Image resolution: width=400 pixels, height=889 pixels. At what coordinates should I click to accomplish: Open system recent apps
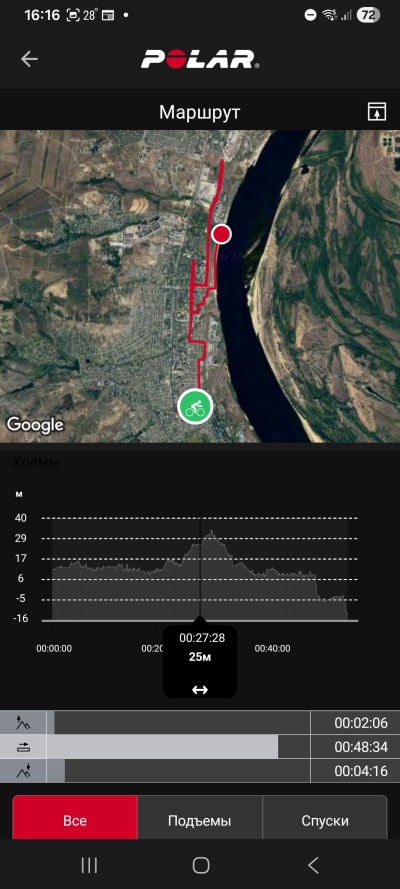(x=89, y=865)
